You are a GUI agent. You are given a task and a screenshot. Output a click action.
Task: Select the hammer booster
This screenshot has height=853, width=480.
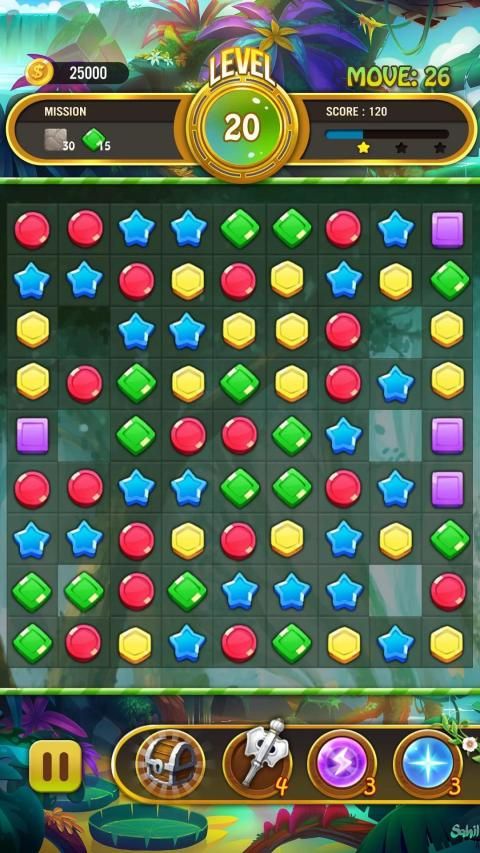[x=257, y=762]
